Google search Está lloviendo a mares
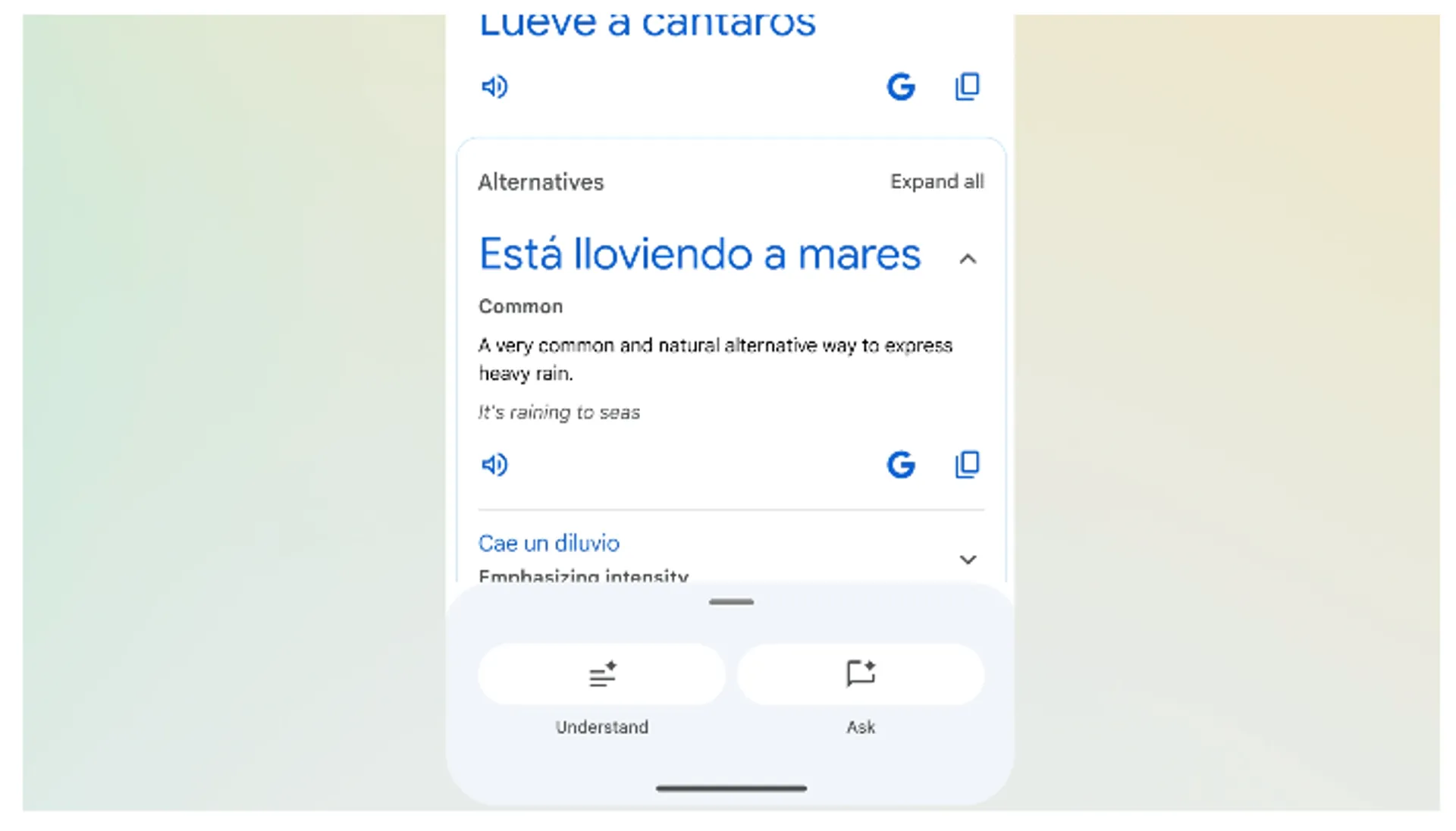 pos(901,464)
